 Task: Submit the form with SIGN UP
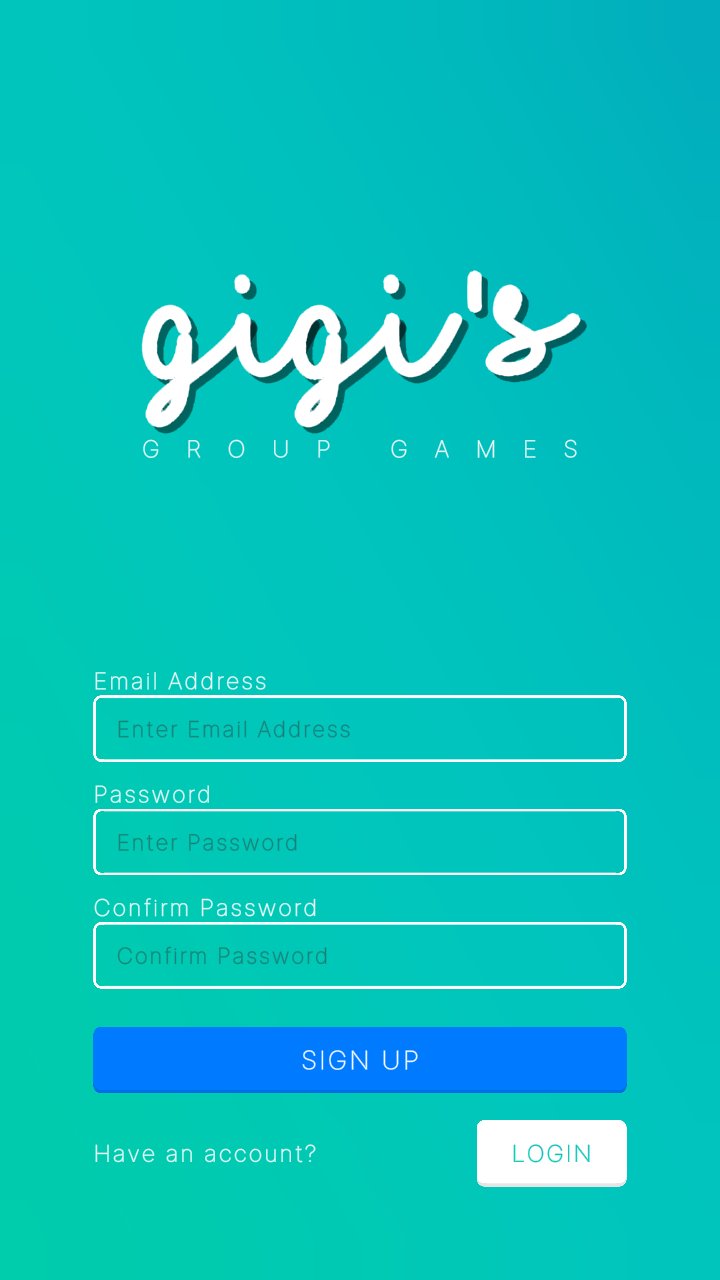click(360, 1059)
